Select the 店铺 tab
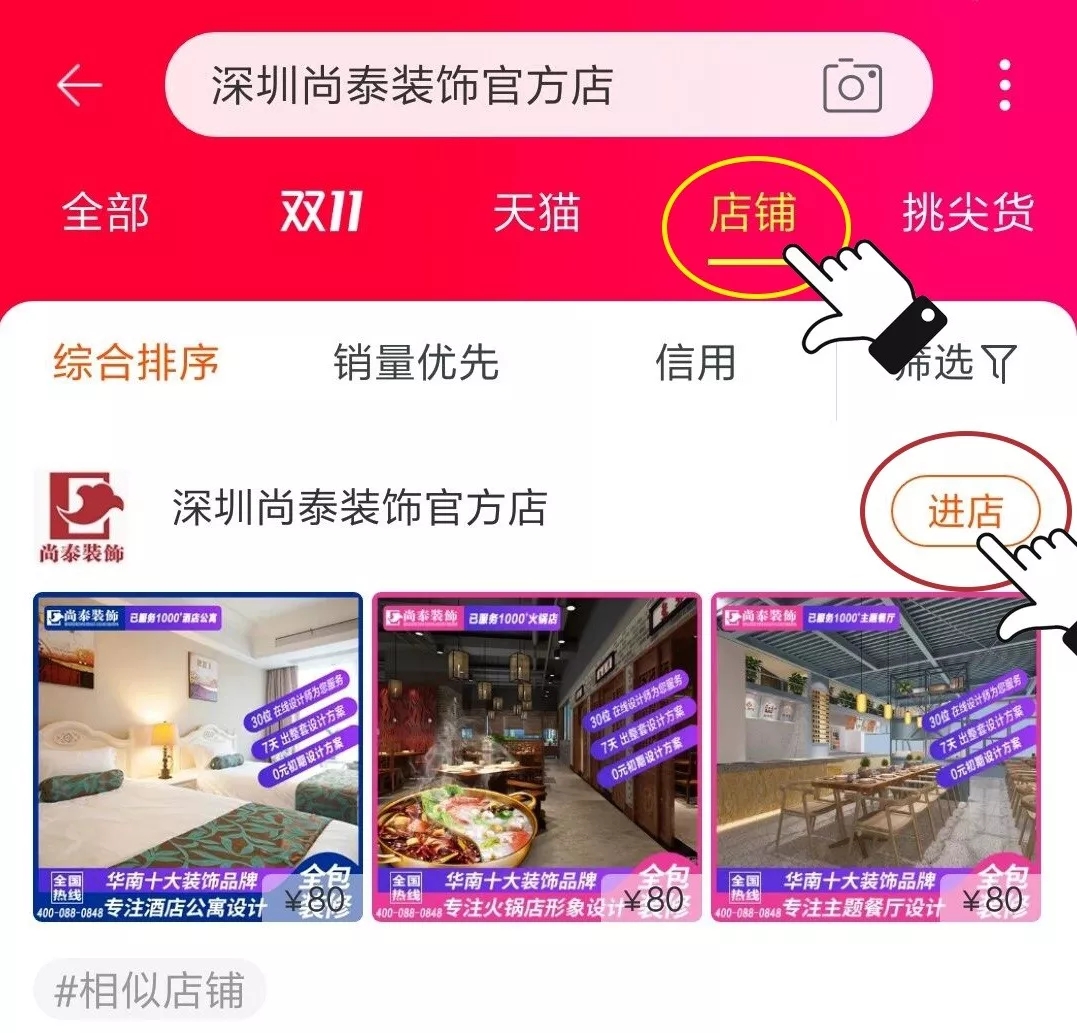Screen dimensions: 1077x1033 tap(752, 213)
